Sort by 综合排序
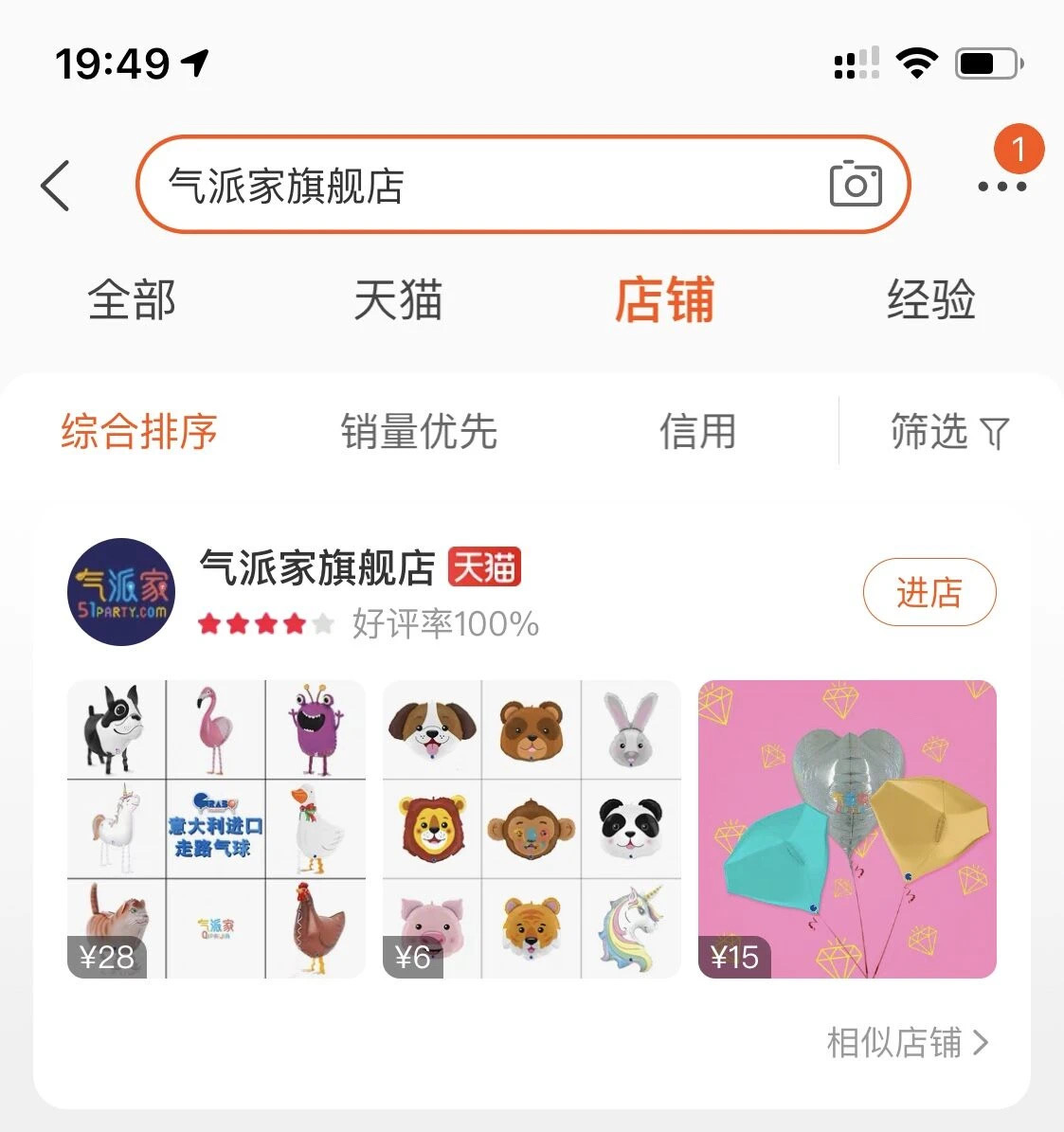The height and width of the screenshot is (1132, 1064). 139,432
